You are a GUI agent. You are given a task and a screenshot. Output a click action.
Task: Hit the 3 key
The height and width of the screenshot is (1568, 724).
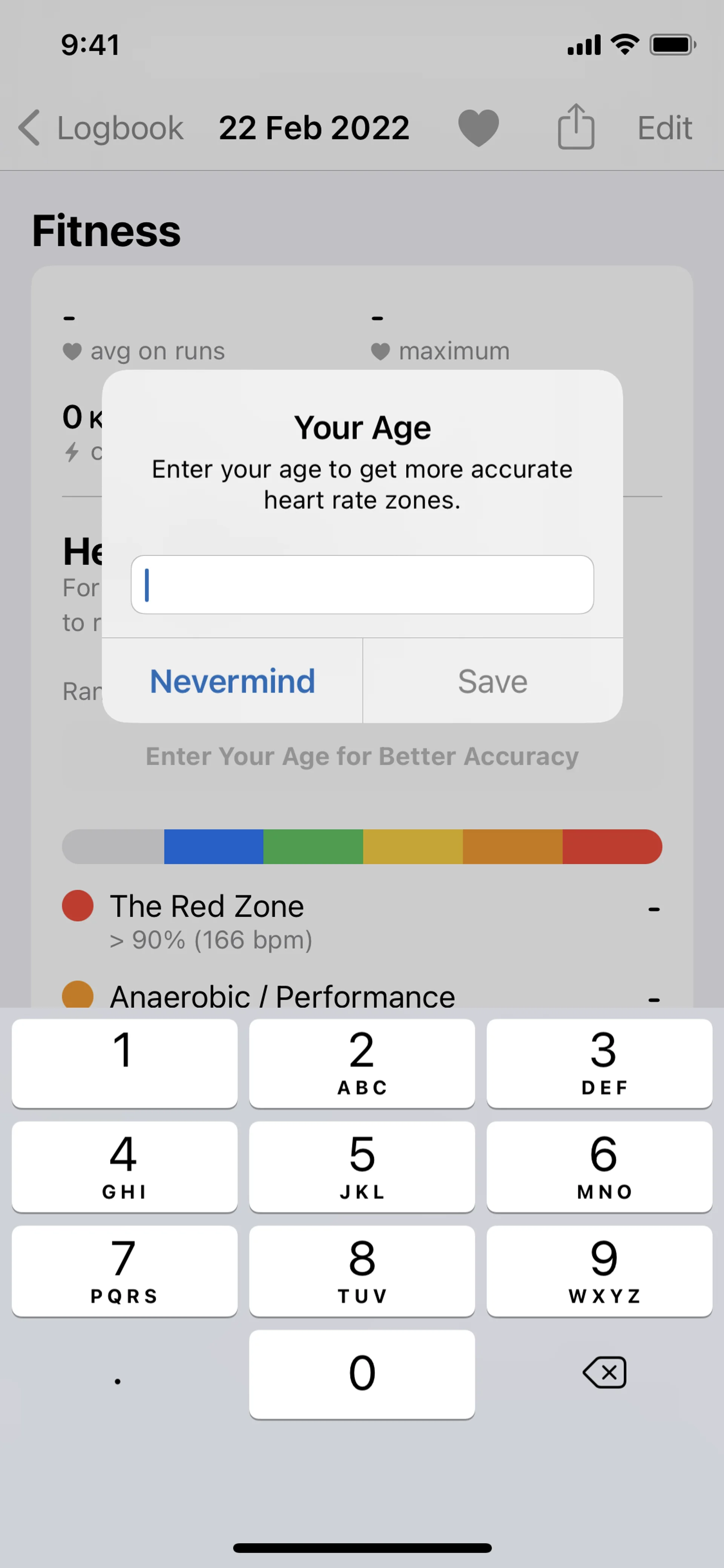click(599, 1063)
